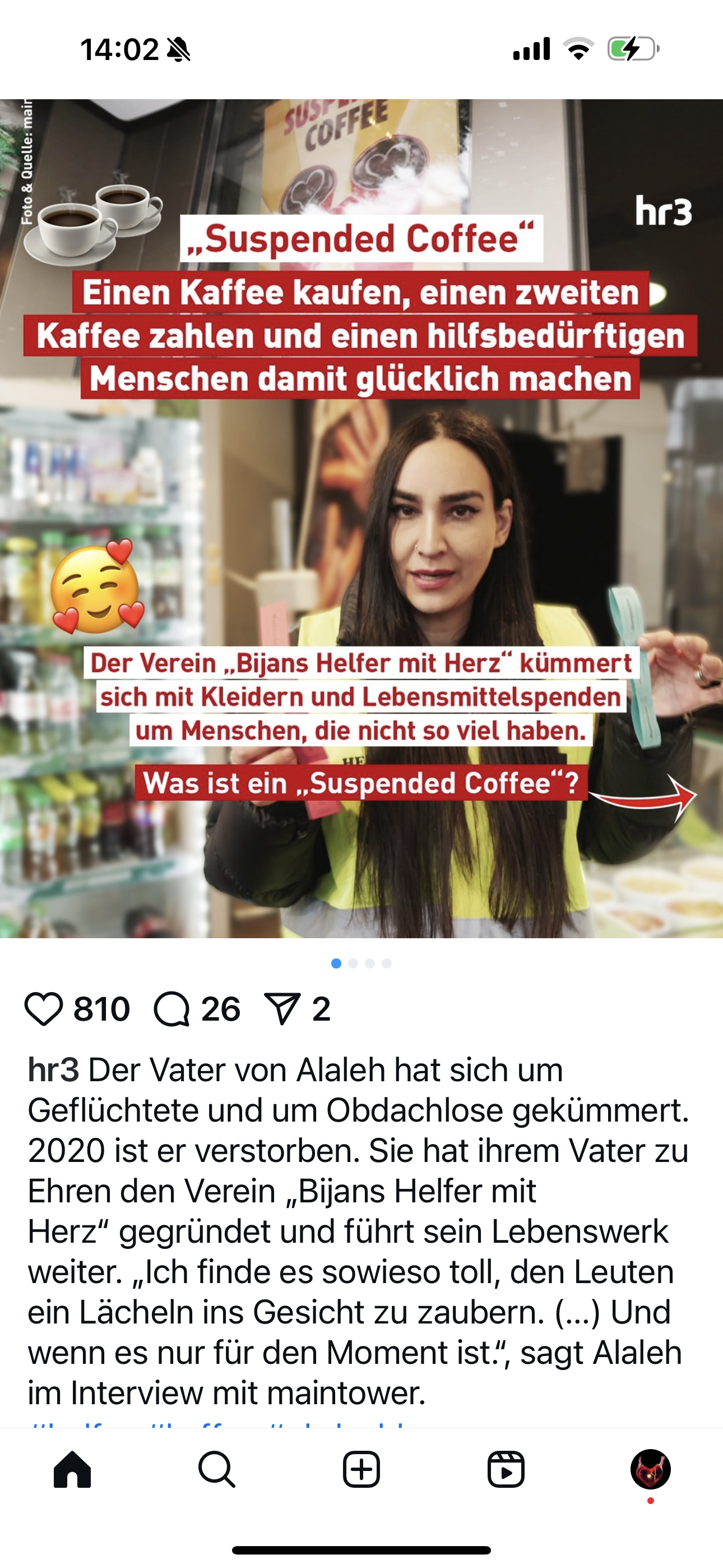This screenshot has height=1568, width=723.
Task: Switch to the Reels tab
Action: click(x=506, y=1469)
